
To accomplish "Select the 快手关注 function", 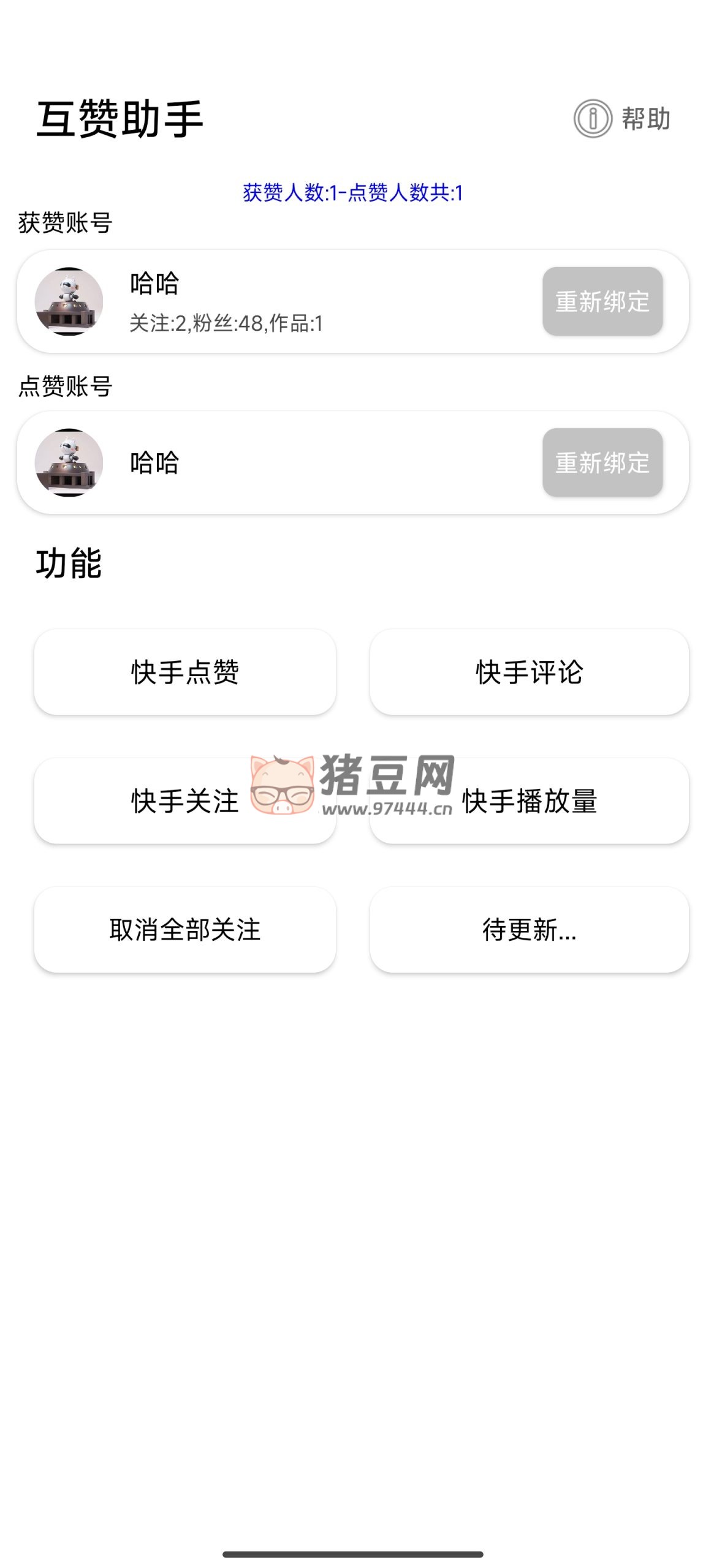I will coord(184,801).
